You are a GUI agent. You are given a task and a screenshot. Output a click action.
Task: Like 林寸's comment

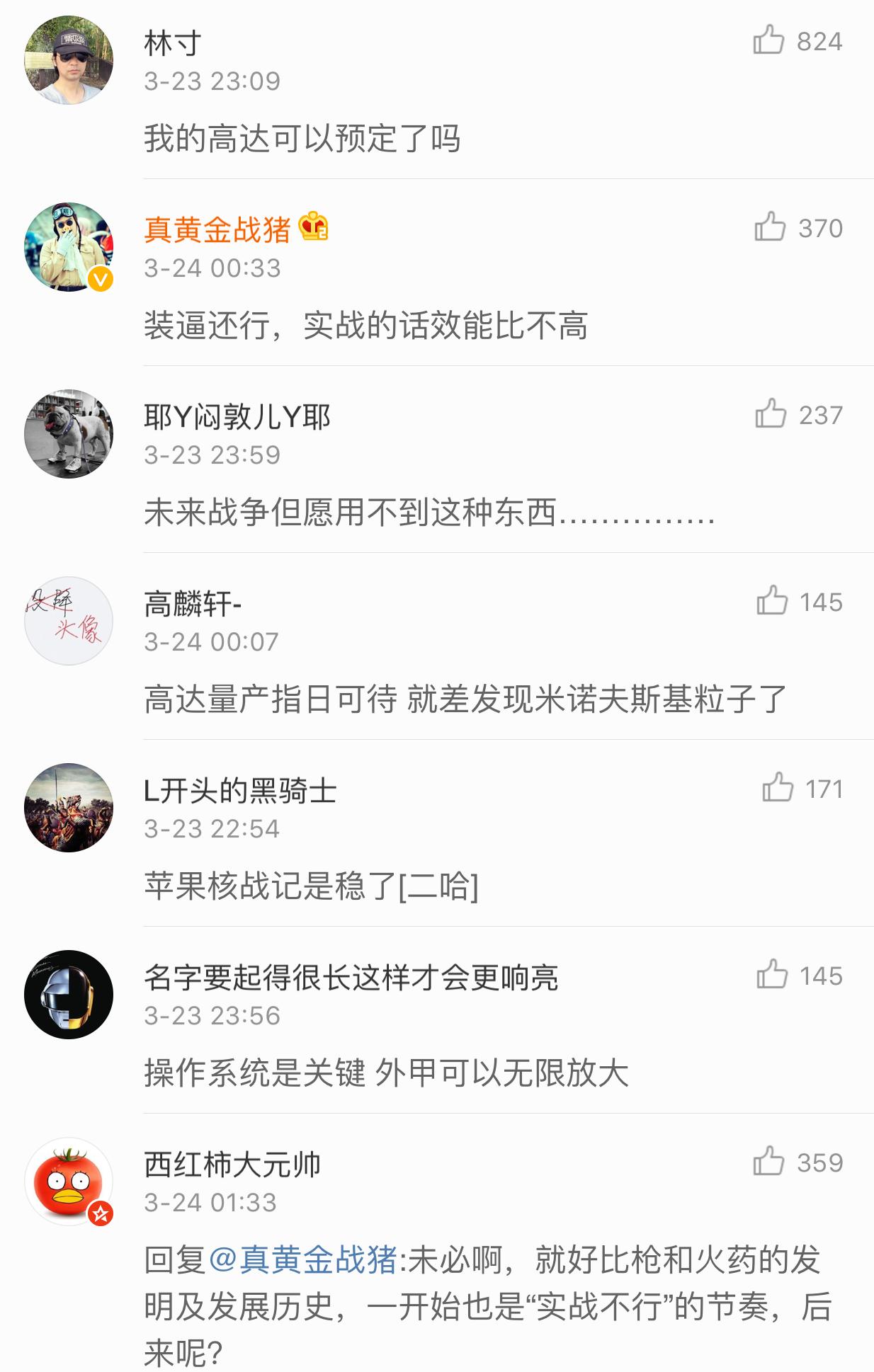point(768,40)
